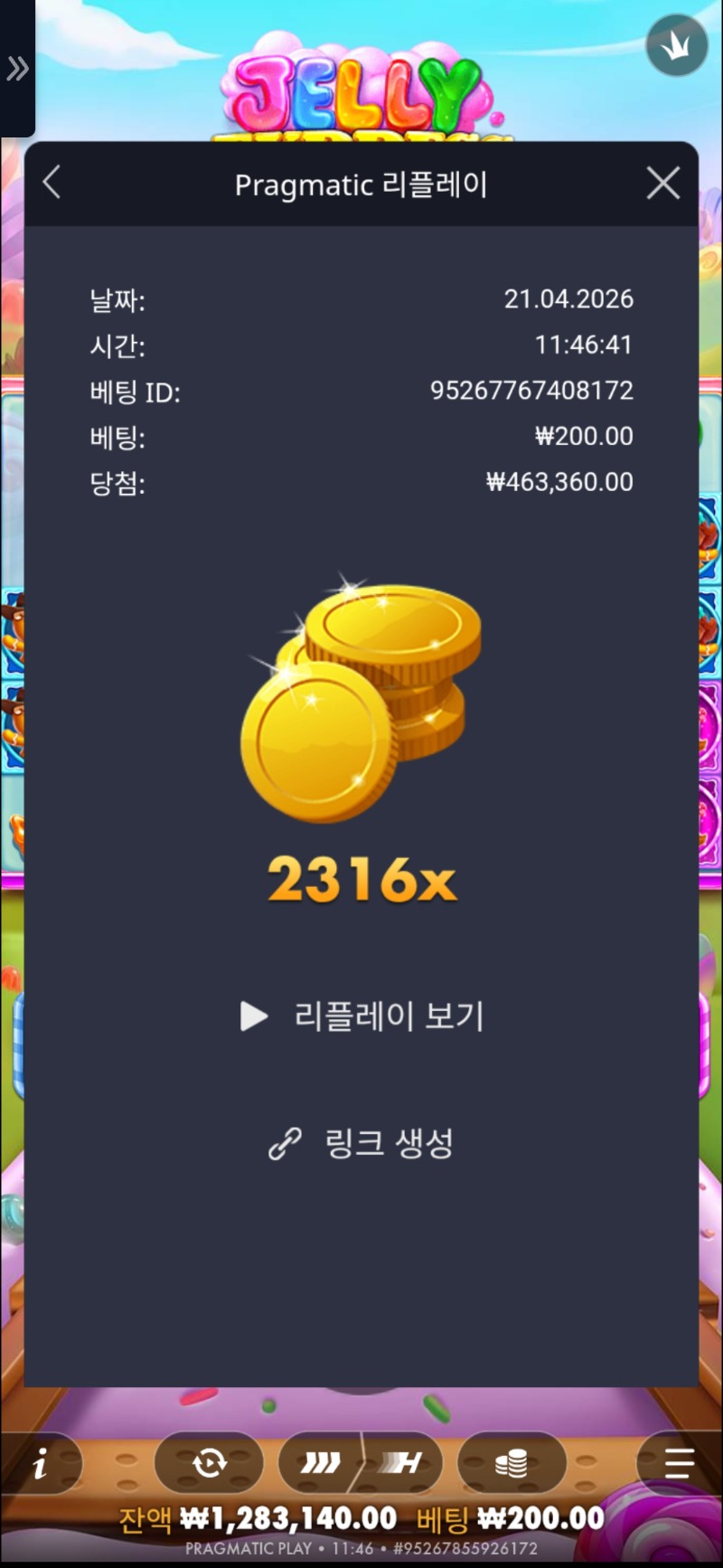
Task: Tap the crown icon at top right
Action: [677, 46]
